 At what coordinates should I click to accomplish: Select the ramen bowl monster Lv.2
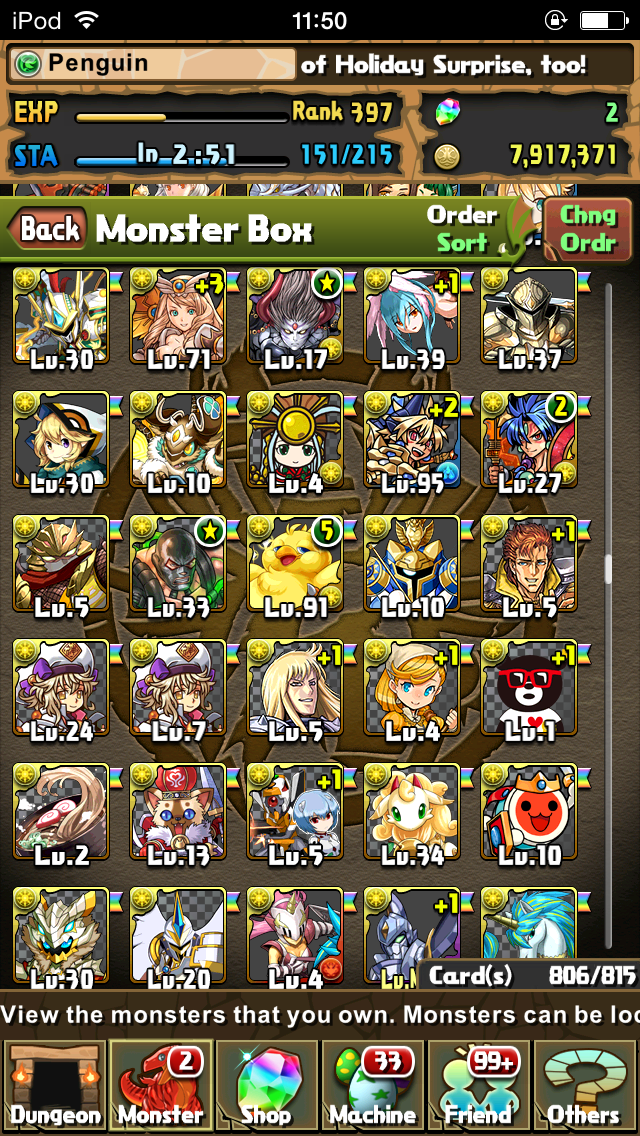[61, 812]
